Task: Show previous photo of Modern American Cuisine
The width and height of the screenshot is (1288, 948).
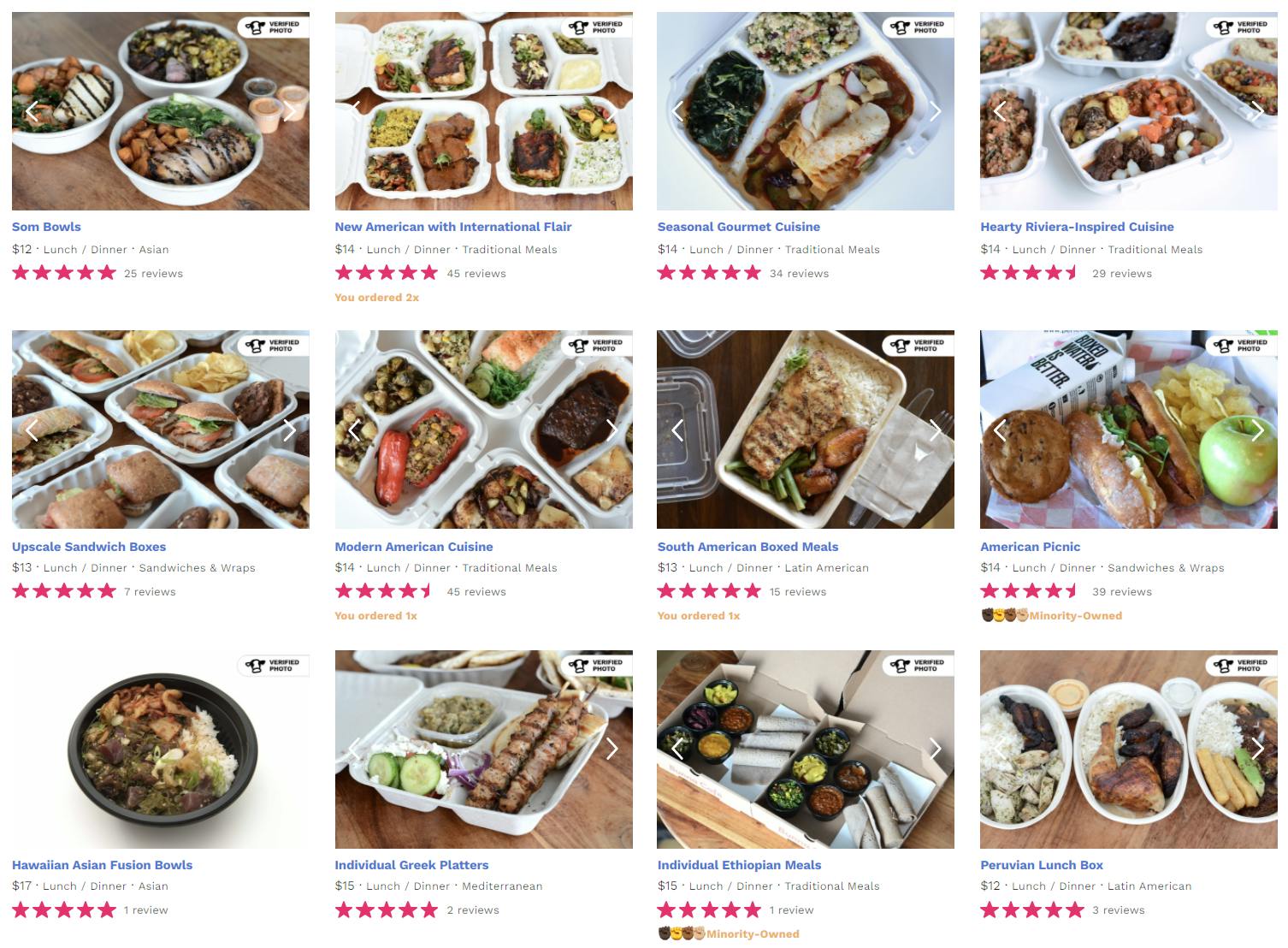Action: pyautogui.click(x=355, y=430)
